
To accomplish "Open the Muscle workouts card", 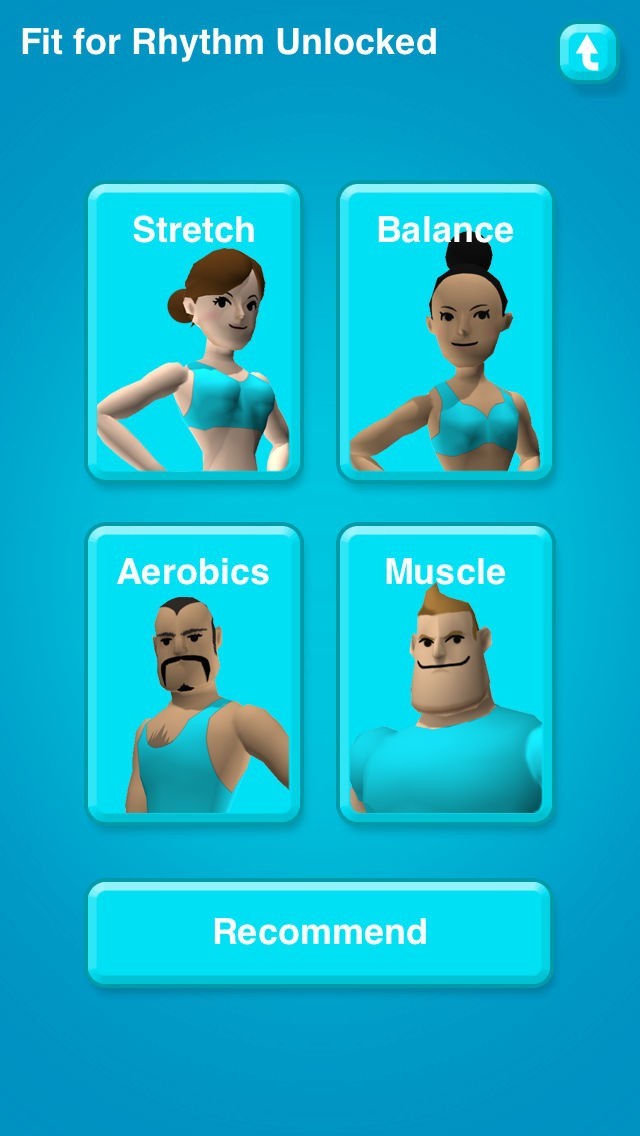I will (x=445, y=672).
